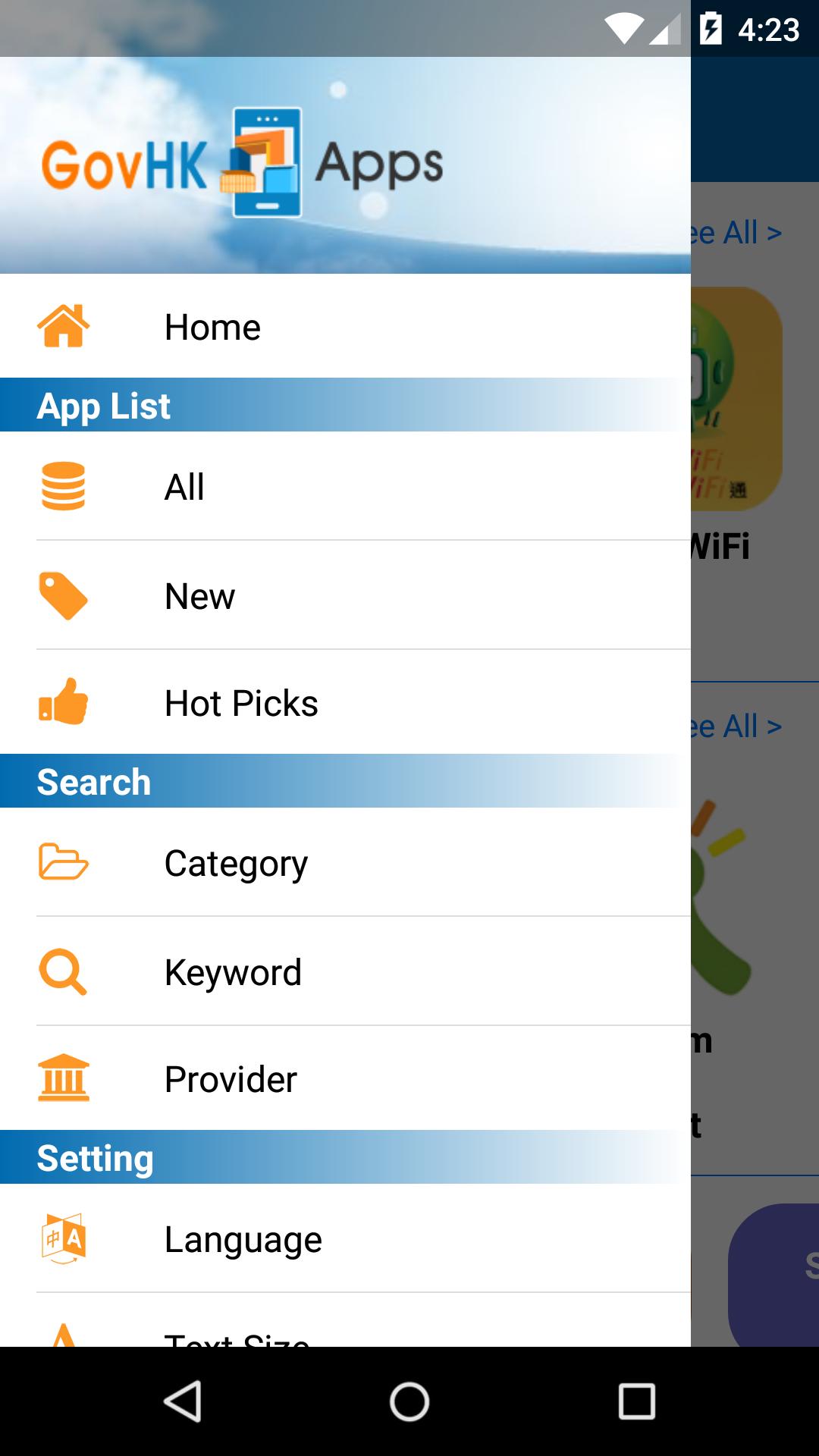Select the Home house icon
Screen dimensions: 819x1456
(x=64, y=326)
